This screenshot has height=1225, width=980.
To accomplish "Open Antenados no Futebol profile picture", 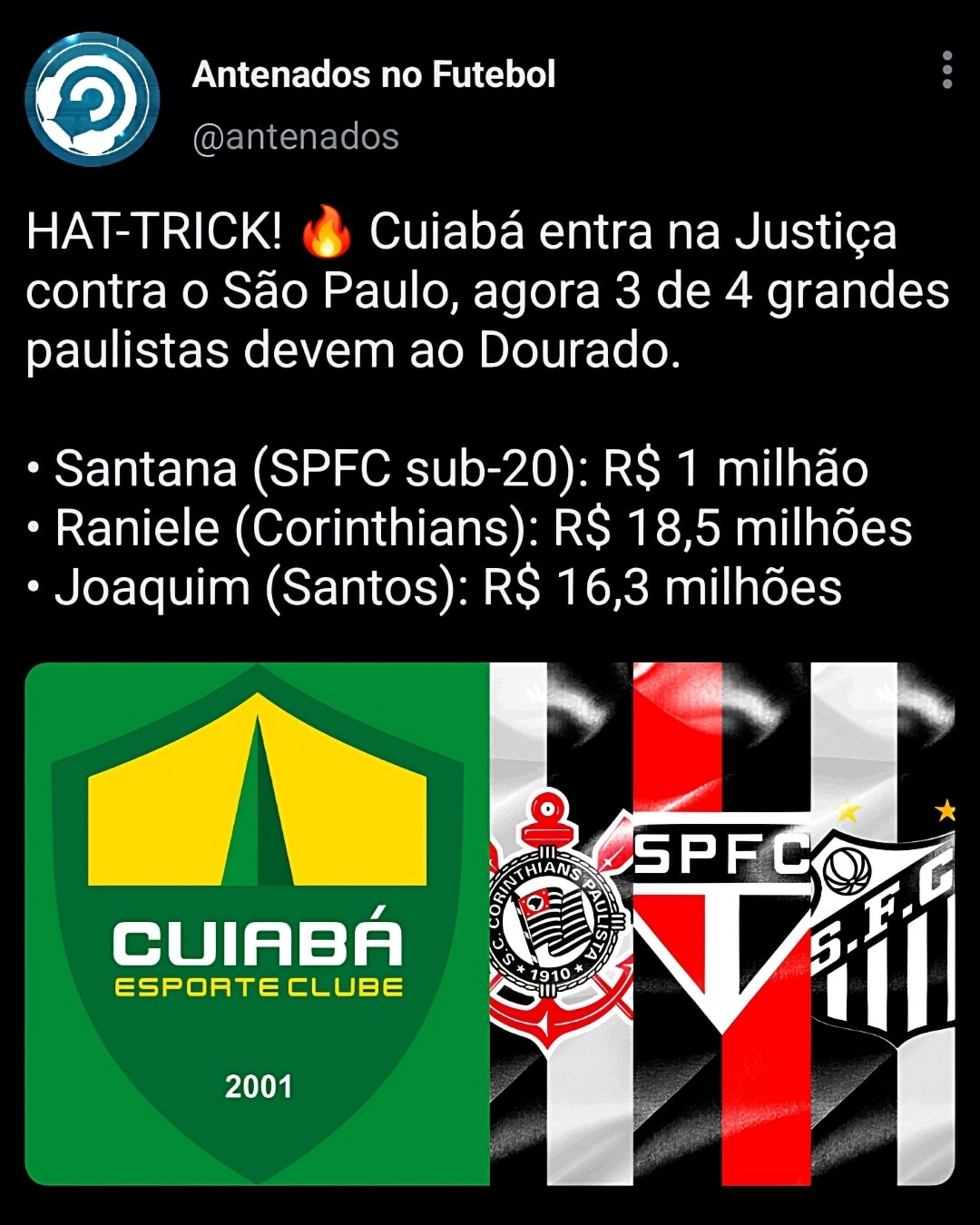I will [92, 99].
